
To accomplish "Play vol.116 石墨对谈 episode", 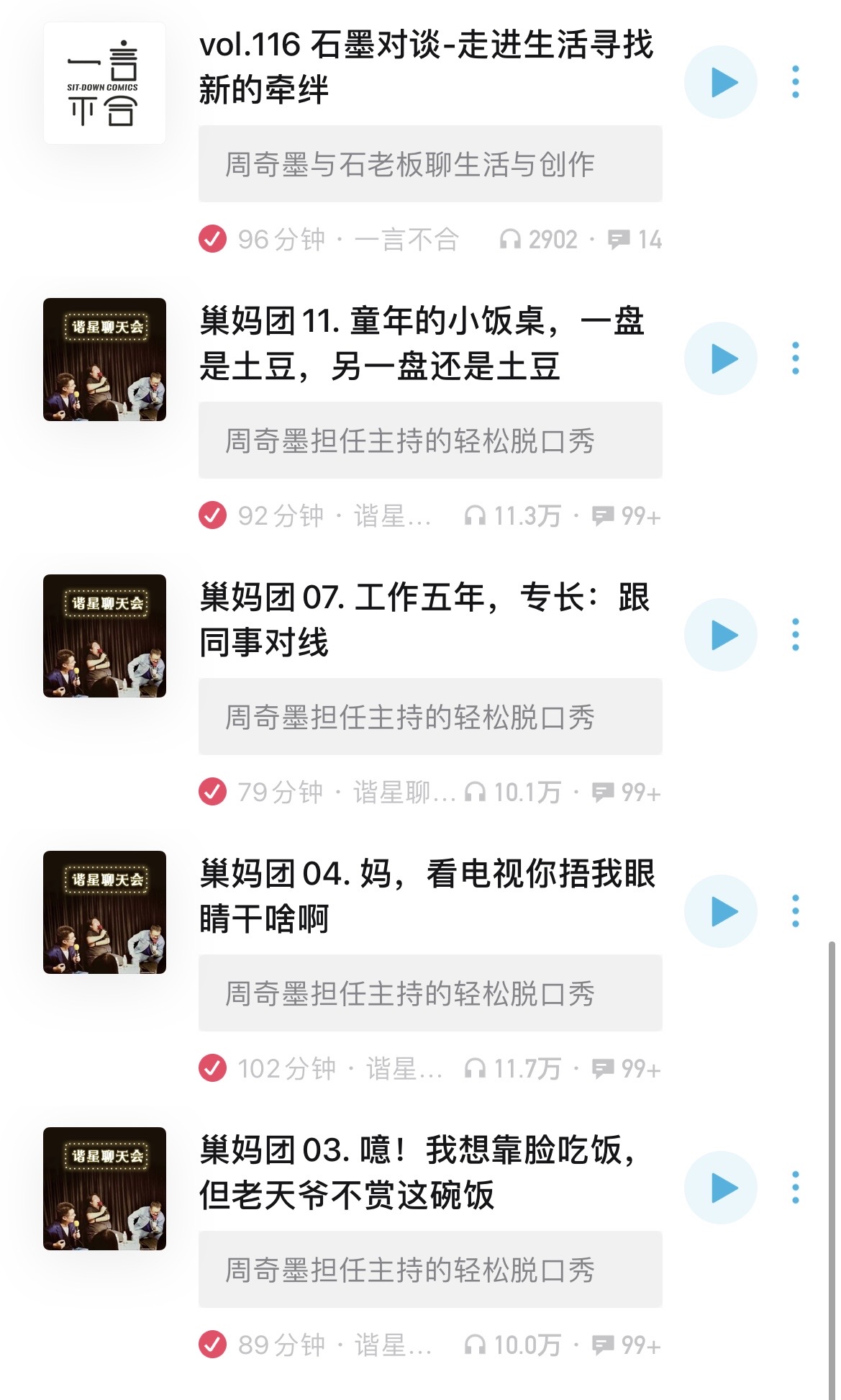I will pyautogui.click(x=721, y=82).
